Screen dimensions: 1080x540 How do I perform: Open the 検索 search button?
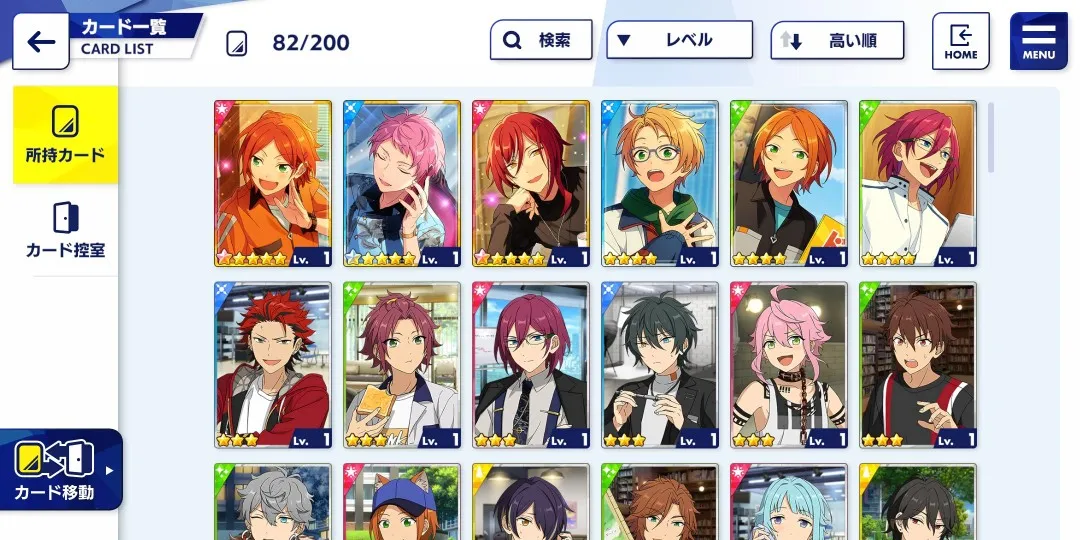click(541, 41)
